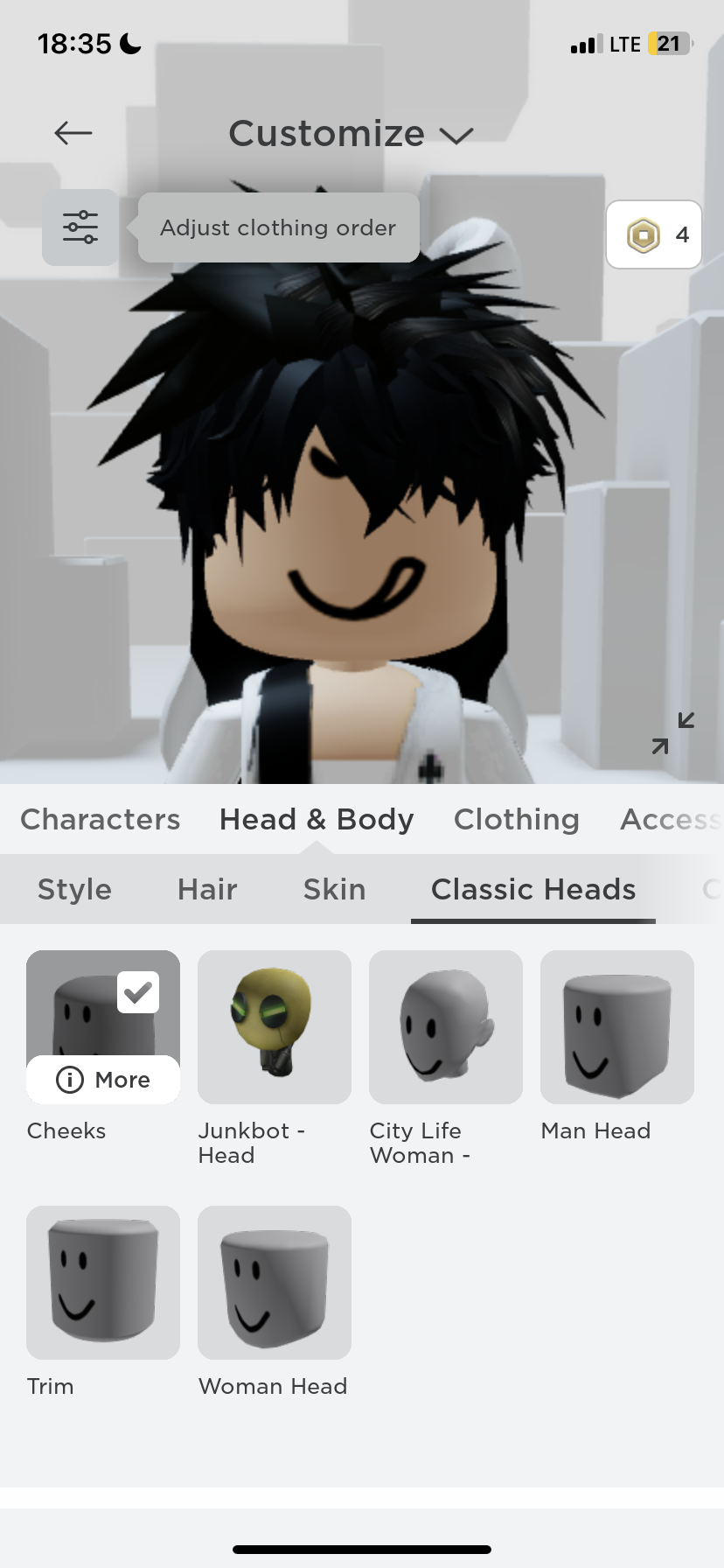Equip the Woman Head
724x1568 pixels.
275,1282
